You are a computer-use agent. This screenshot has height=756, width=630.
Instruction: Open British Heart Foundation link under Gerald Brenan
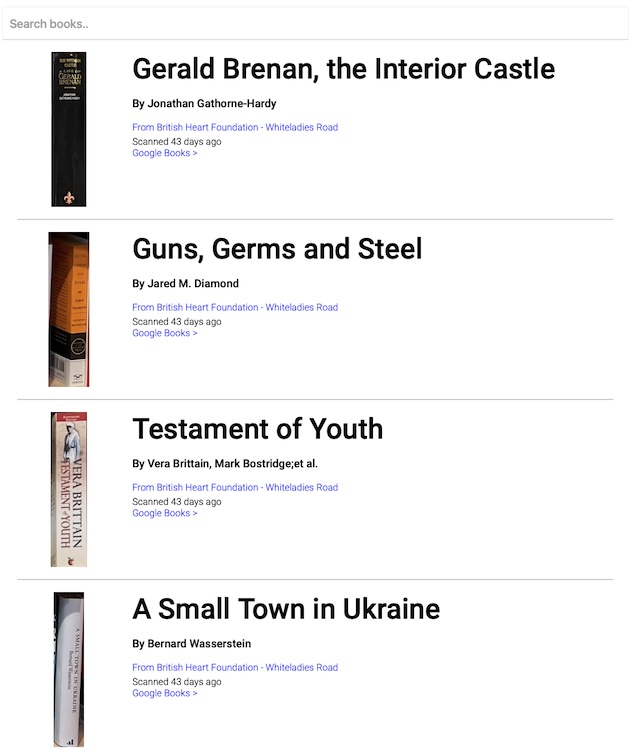[235, 127]
